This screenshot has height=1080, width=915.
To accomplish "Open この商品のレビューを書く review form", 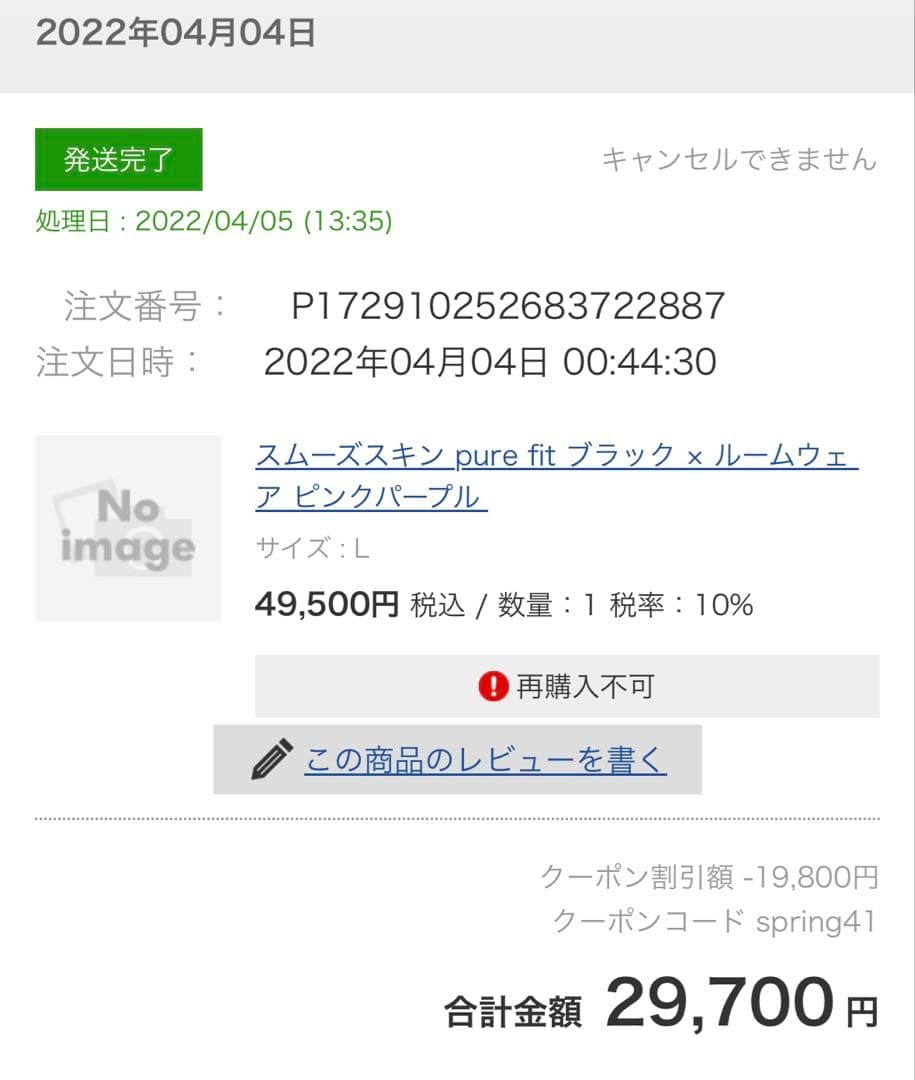I will click(484, 760).
